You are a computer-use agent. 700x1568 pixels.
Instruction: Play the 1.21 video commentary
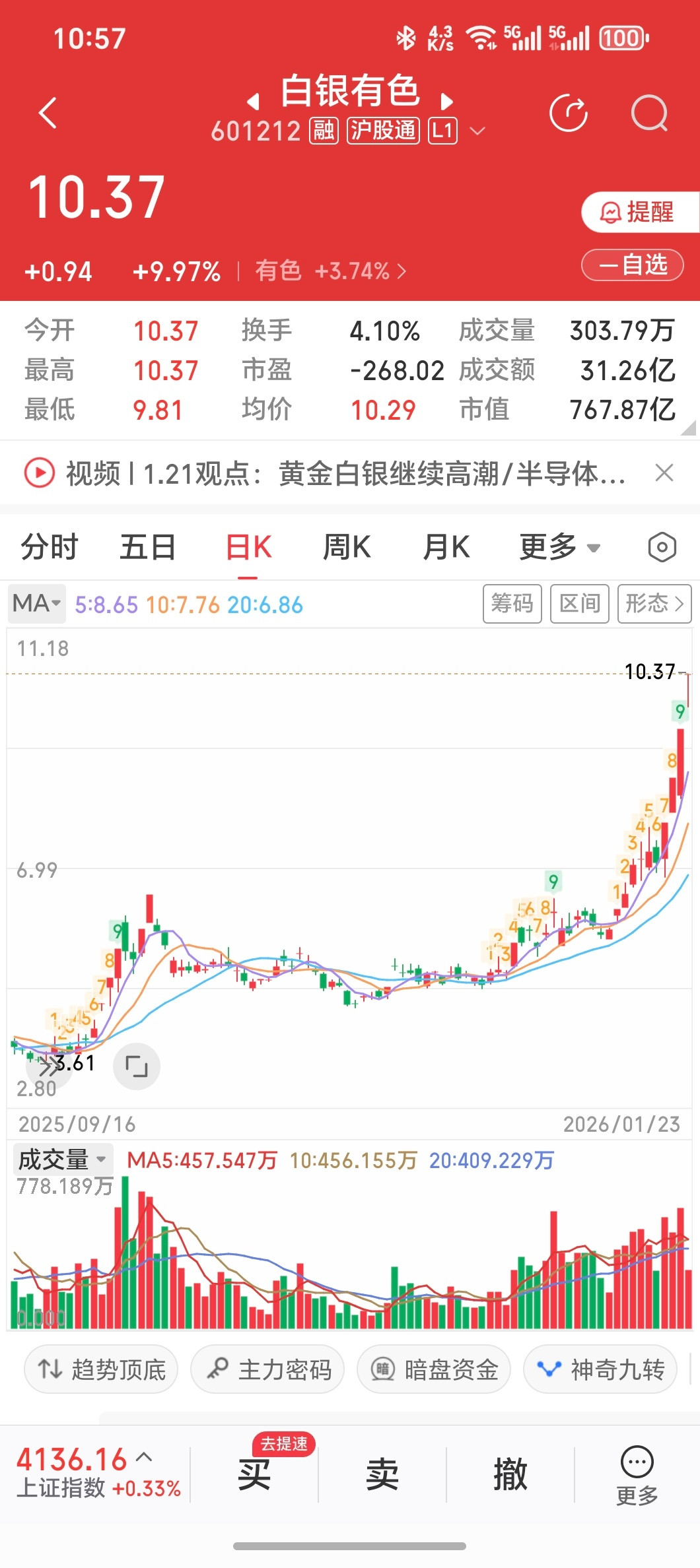(38, 474)
